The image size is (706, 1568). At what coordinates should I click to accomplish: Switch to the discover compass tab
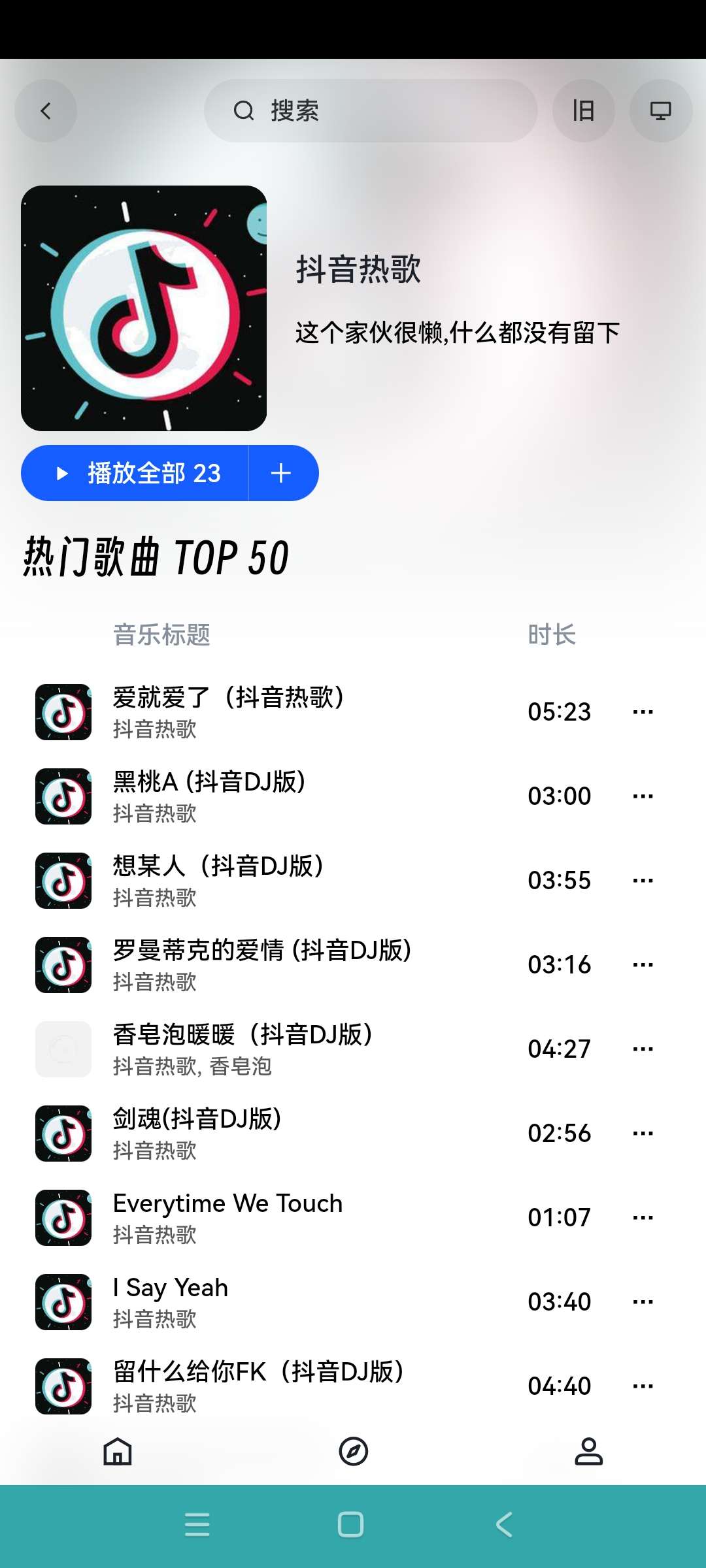pyautogui.click(x=353, y=1452)
